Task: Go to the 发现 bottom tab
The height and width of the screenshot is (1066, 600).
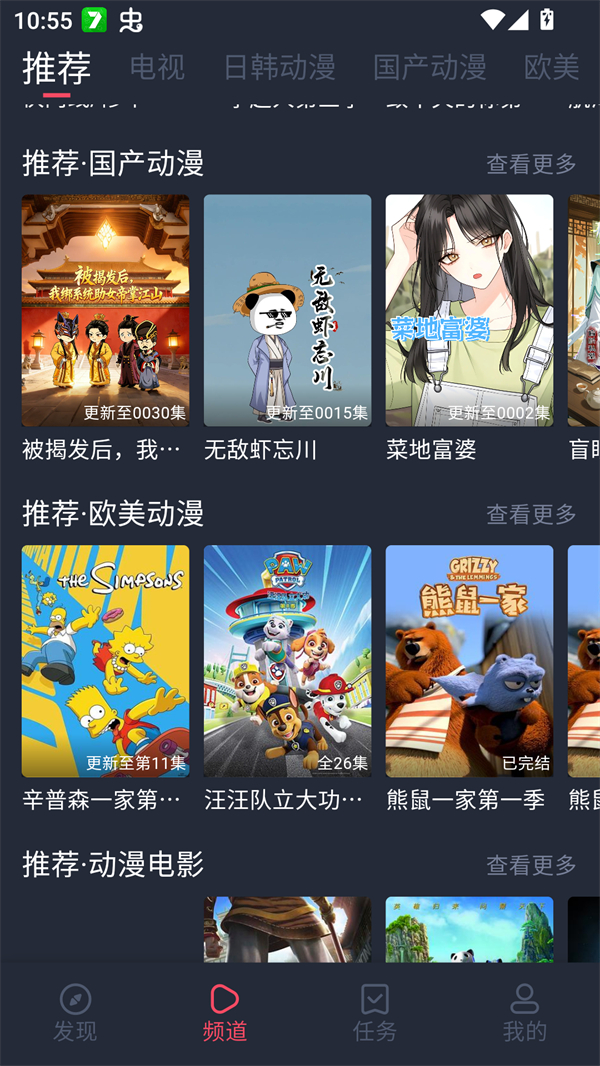Action: click(75, 1012)
